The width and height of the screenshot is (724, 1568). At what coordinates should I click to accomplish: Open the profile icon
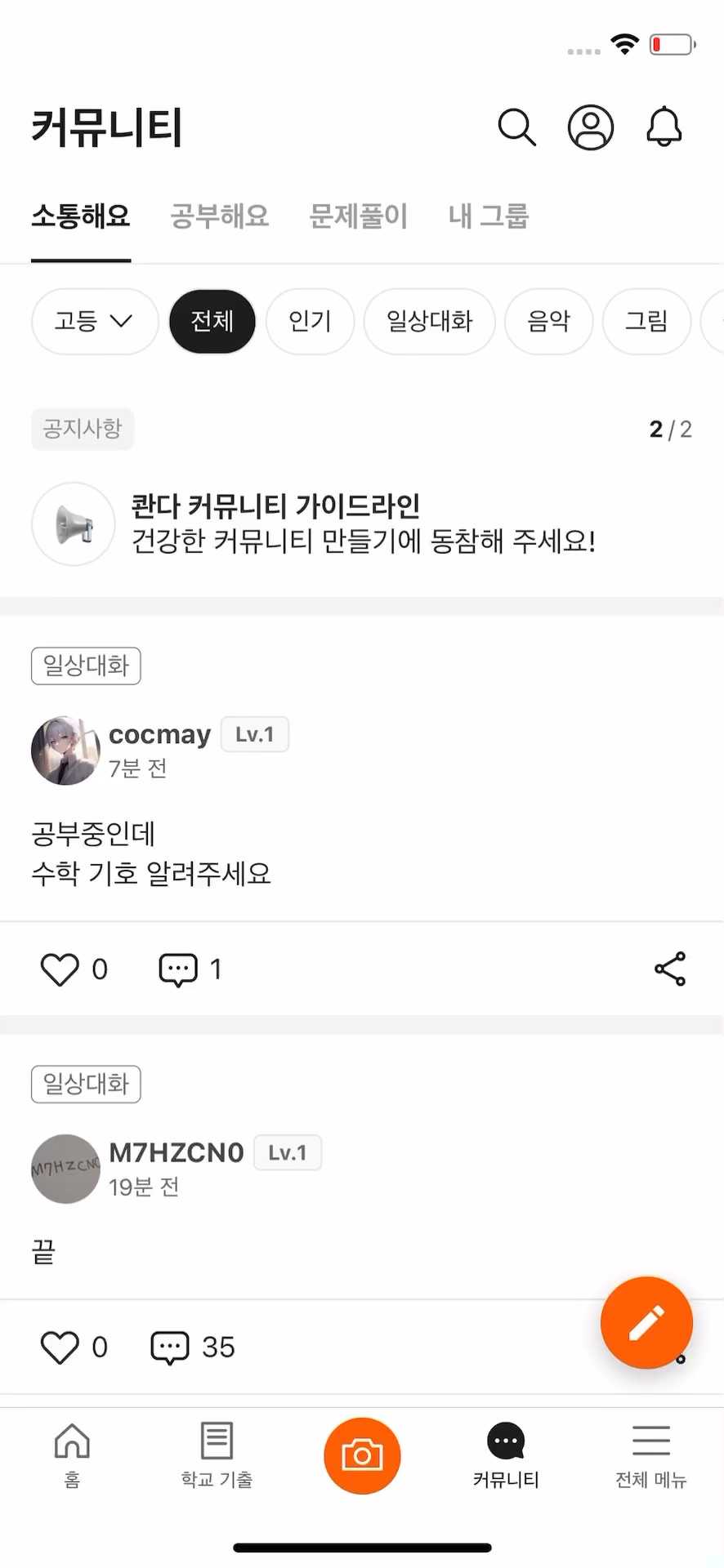(590, 127)
